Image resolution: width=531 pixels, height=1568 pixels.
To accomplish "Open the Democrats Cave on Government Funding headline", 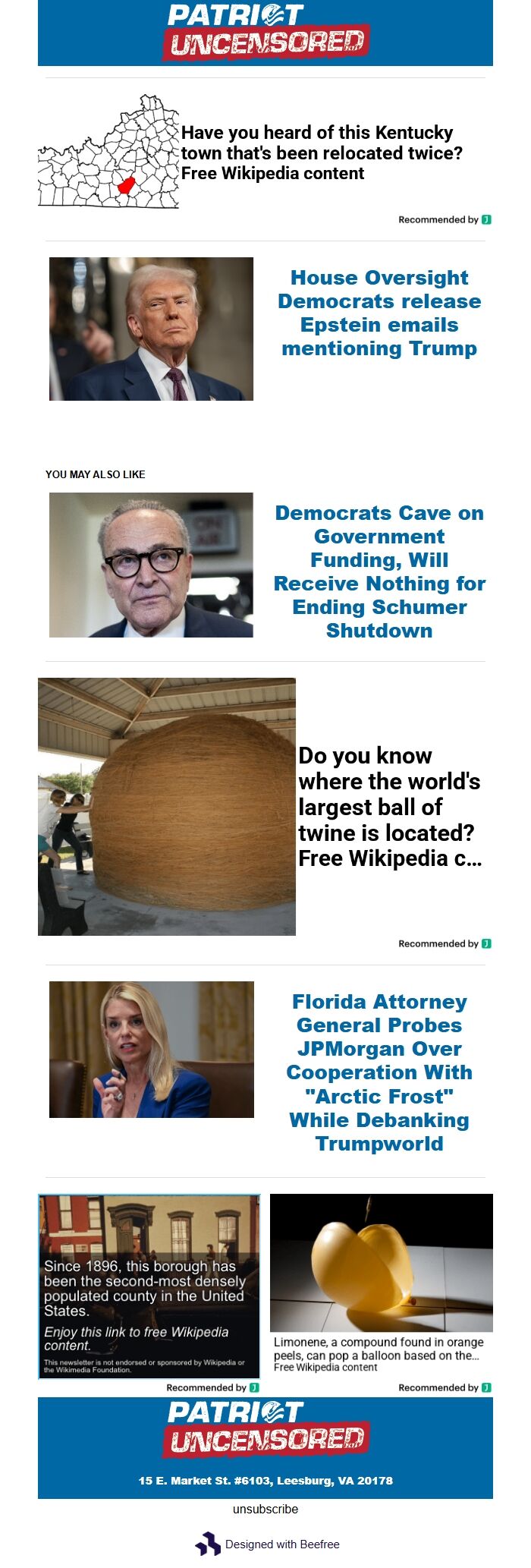I will pyautogui.click(x=379, y=571).
